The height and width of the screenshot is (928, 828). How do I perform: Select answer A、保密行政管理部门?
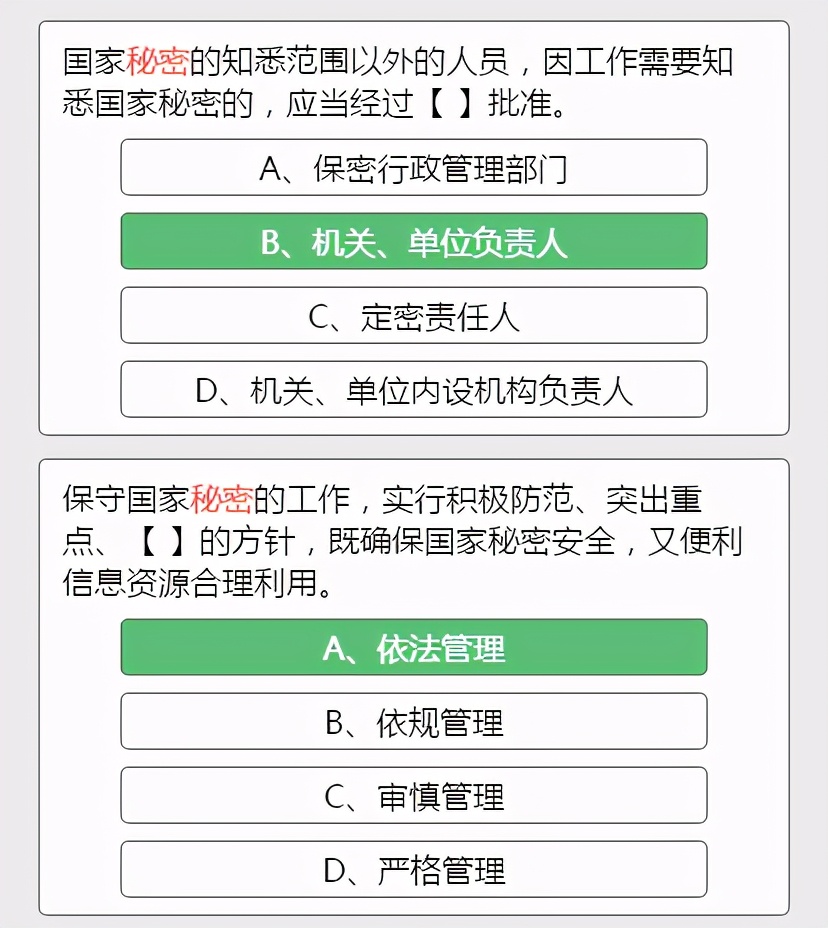coord(413,167)
